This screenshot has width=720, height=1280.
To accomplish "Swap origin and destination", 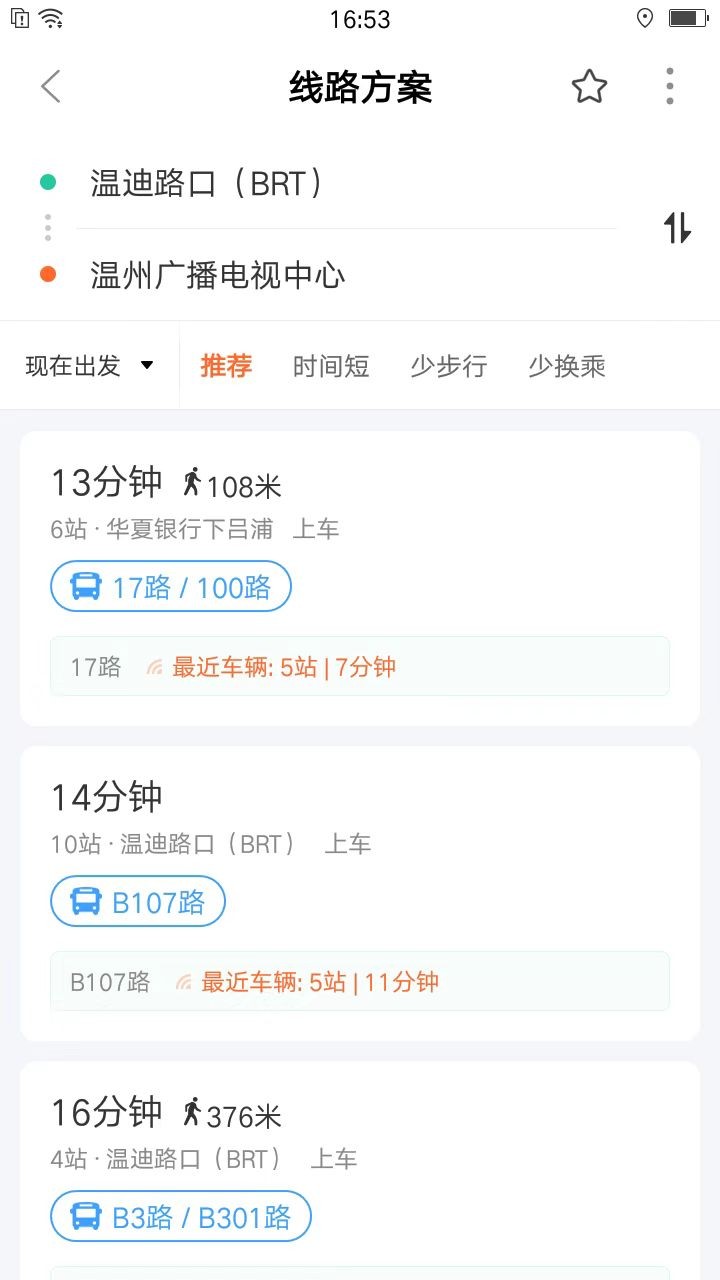I will pos(677,228).
